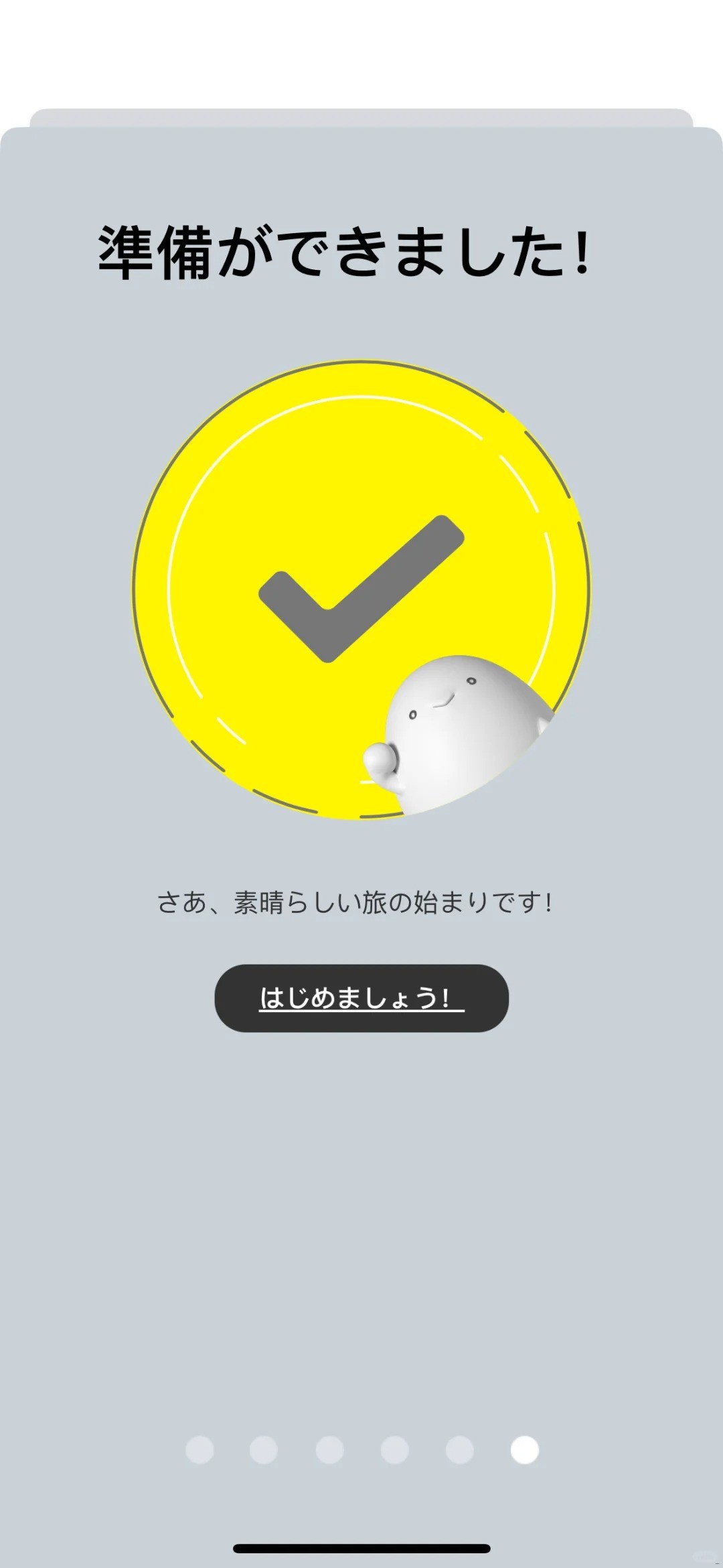Tap the はじめましょう! button
723x1568 pixels.
point(361,998)
